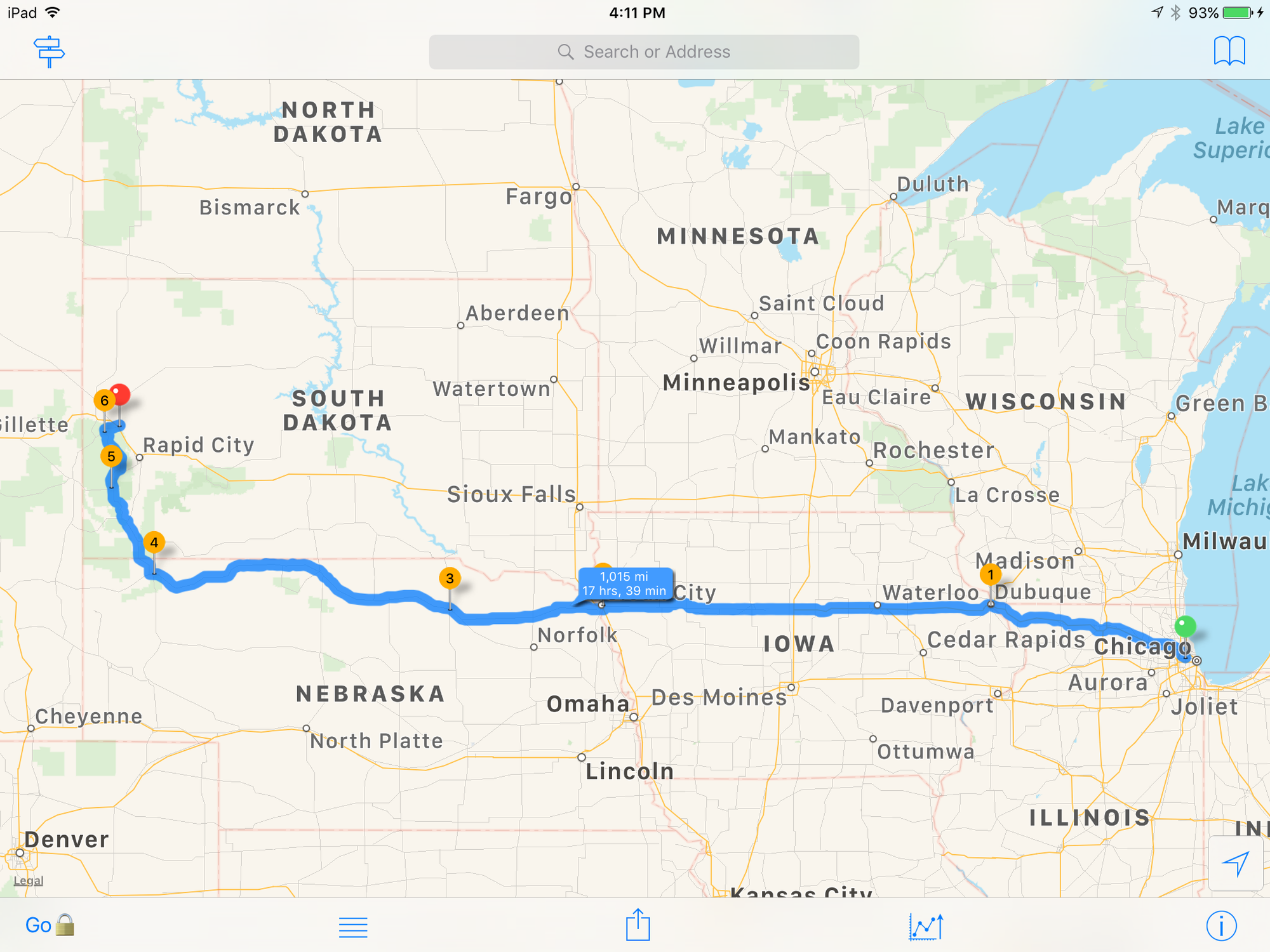Share this route
The height and width of the screenshot is (952, 1270).
638,925
